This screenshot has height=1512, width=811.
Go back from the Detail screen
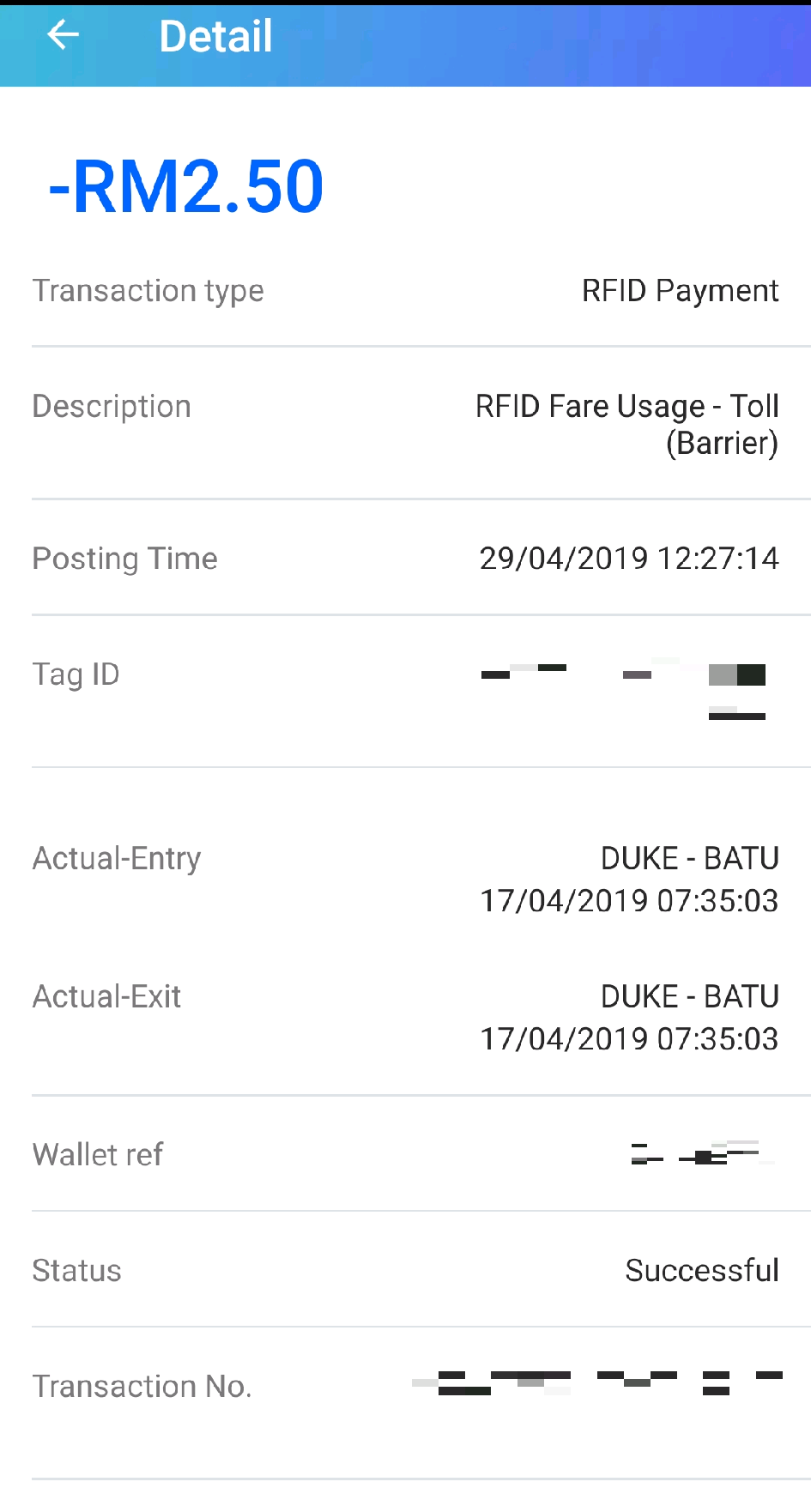[63, 35]
